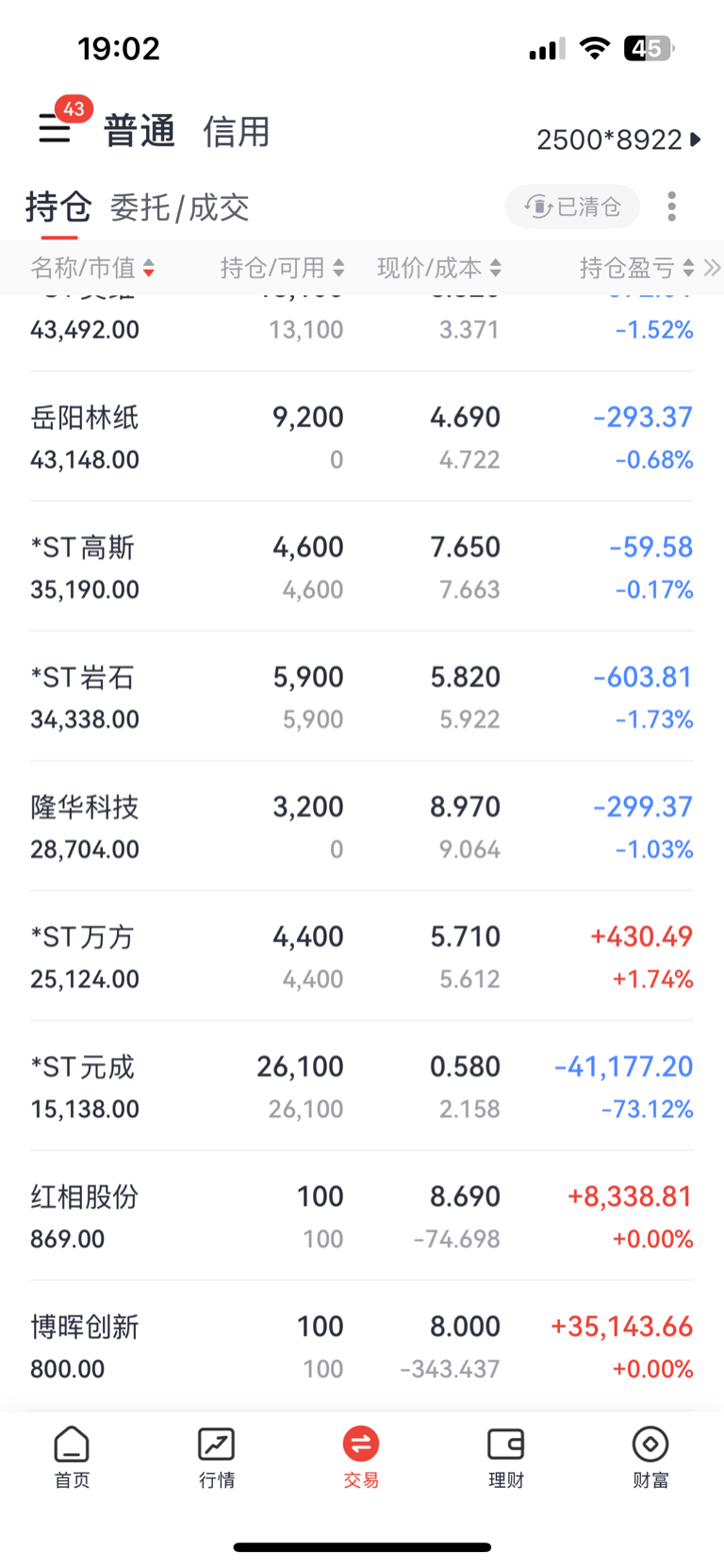
Task: Go to 首页 in bottom navigation
Action: (72, 1457)
